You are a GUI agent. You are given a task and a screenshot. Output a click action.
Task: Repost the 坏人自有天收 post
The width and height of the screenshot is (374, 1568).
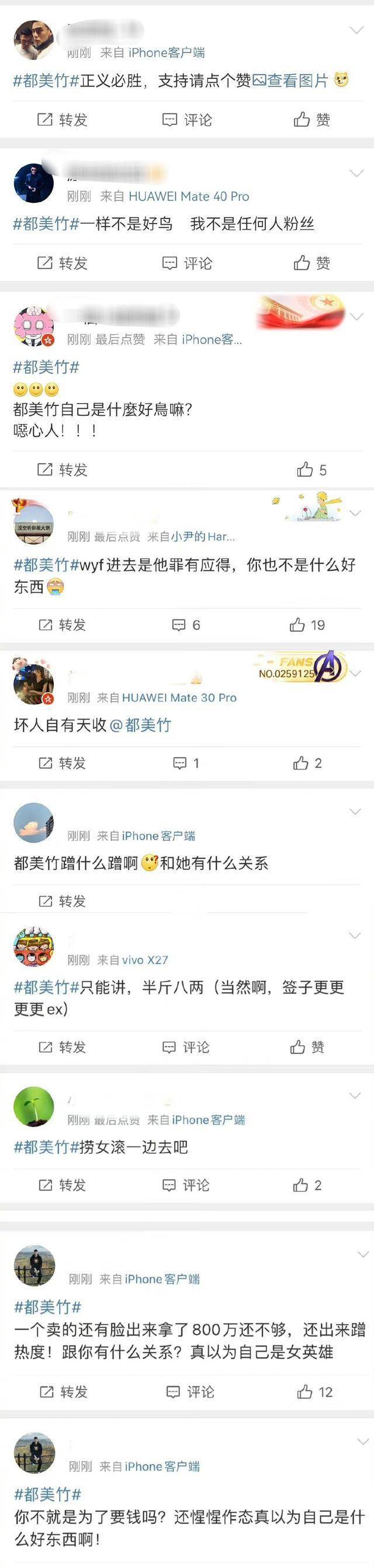(x=62, y=763)
